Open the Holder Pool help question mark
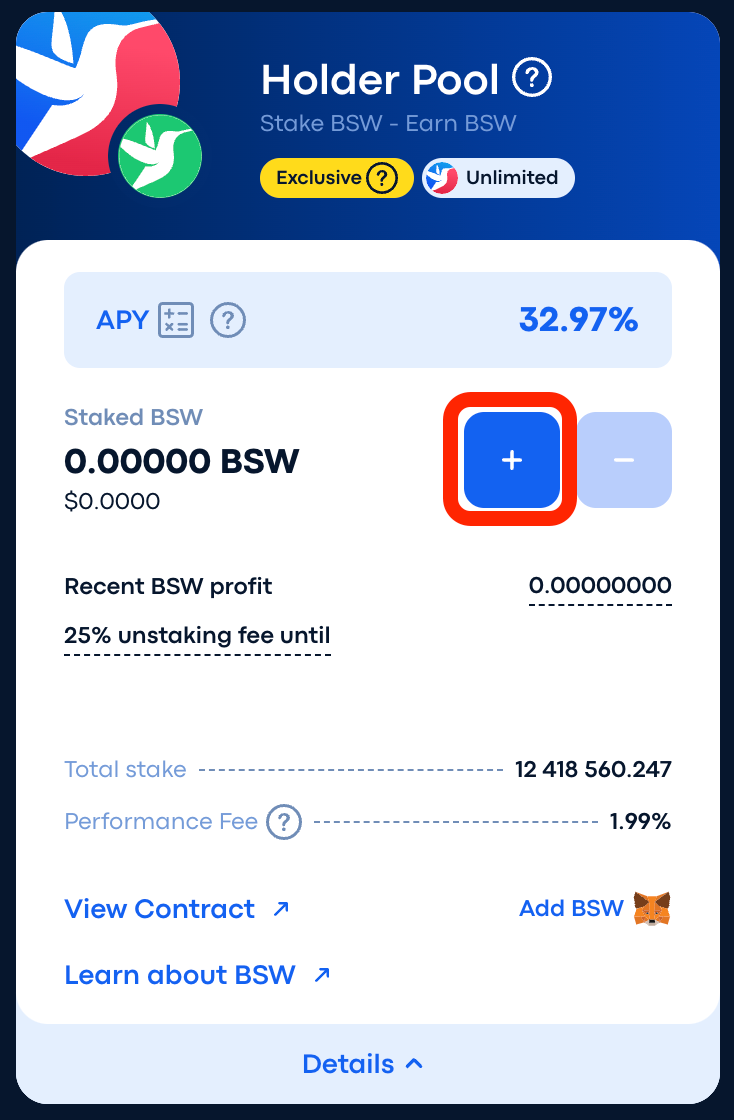This screenshot has height=1120, width=734. [x=532, y=78]
